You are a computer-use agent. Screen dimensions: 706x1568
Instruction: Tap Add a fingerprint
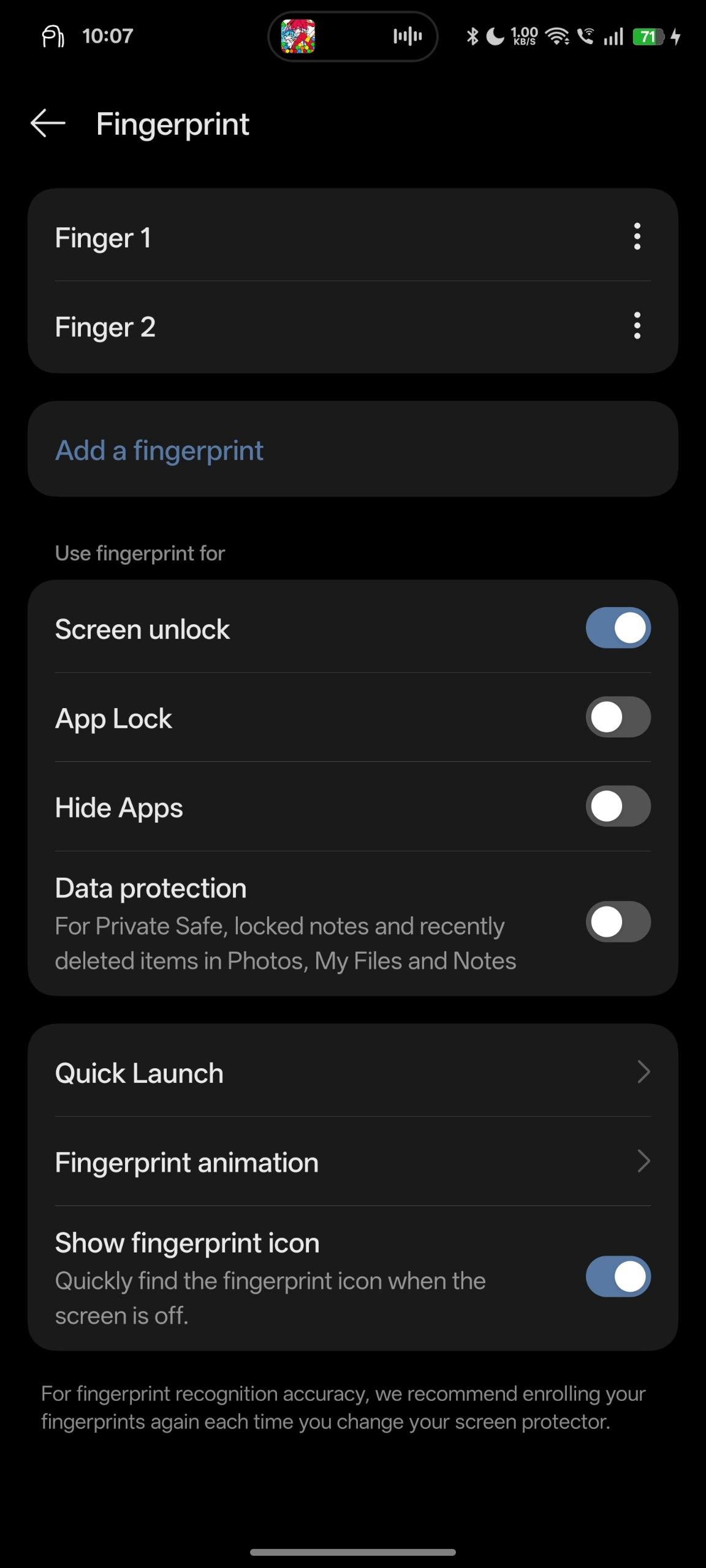click(x=353, y=449)
